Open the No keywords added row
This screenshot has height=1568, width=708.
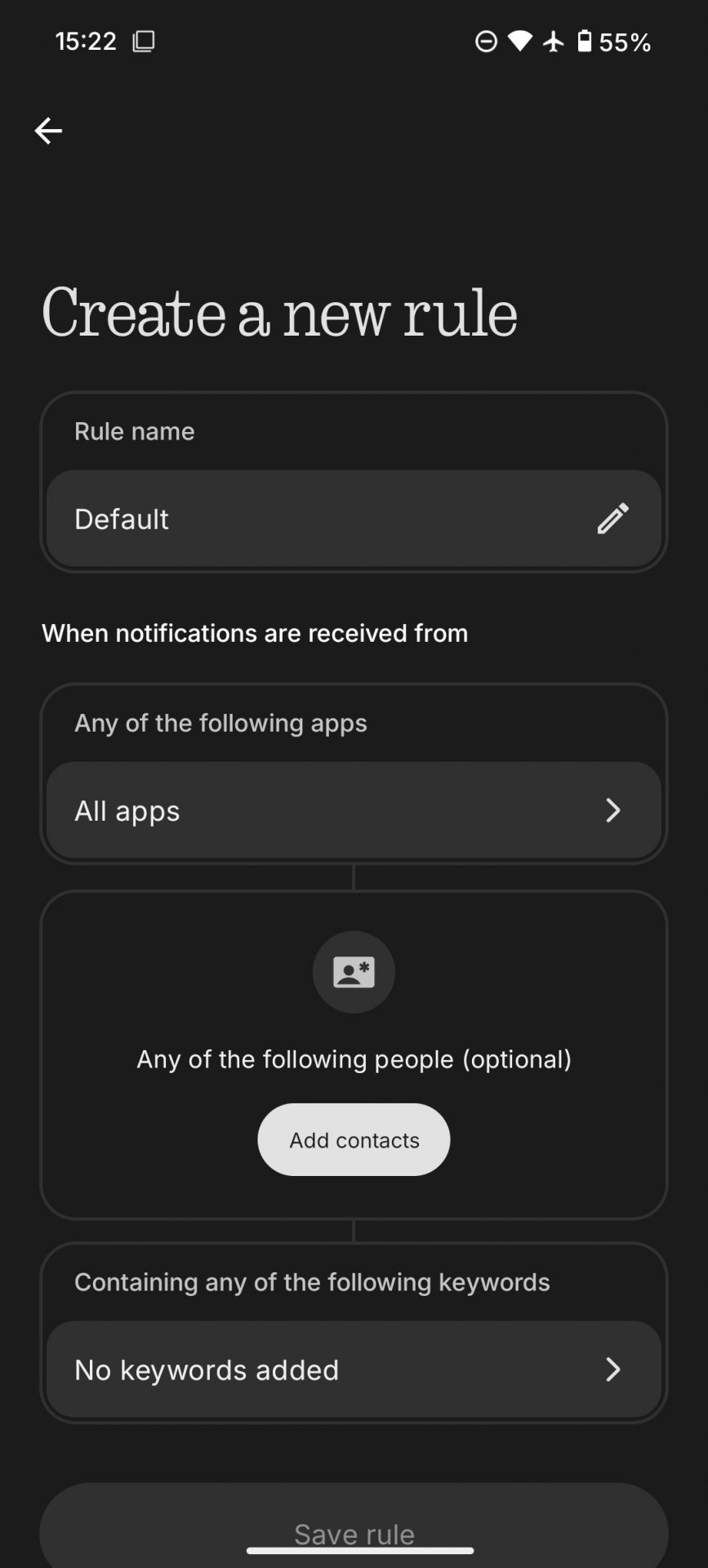(x=354, y=1370)
